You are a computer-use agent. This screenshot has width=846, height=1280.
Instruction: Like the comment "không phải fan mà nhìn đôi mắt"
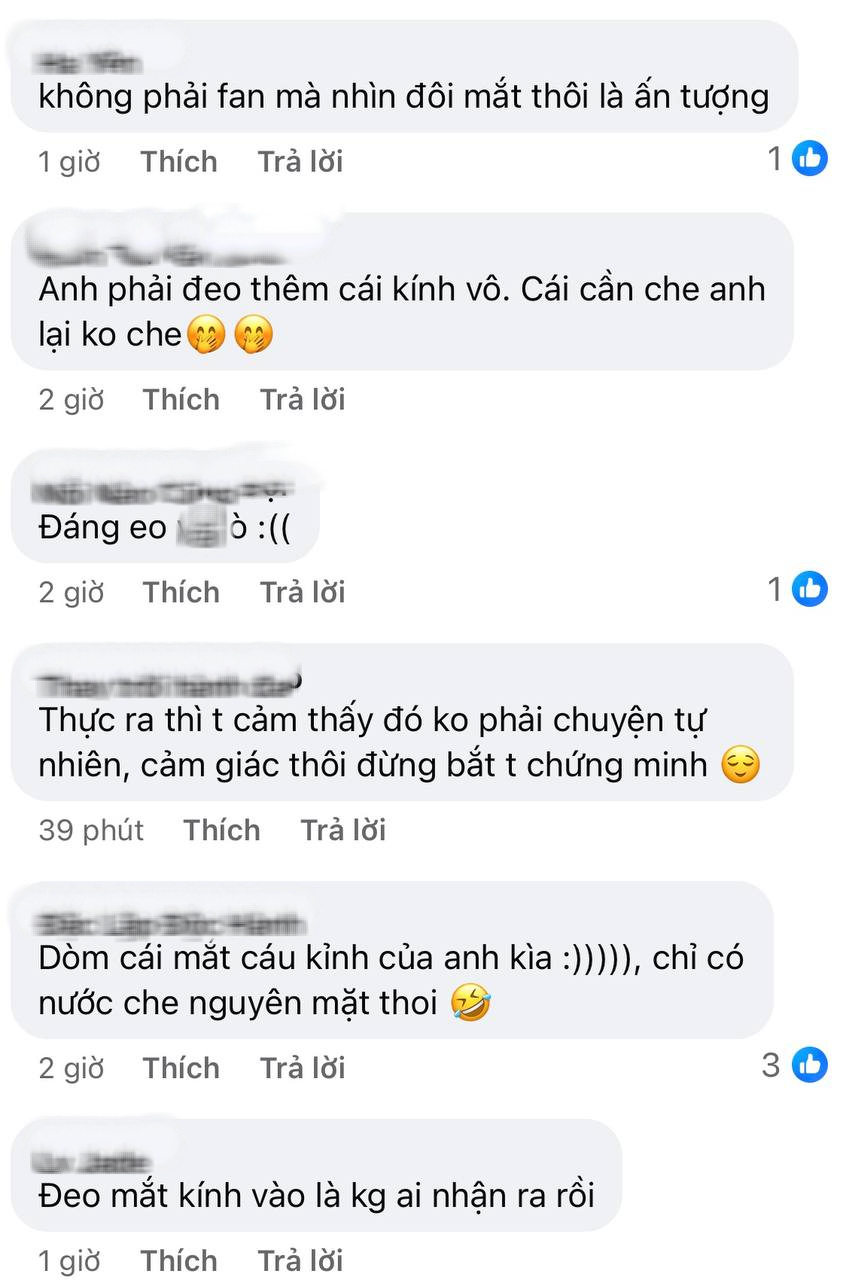click(179, 161)
